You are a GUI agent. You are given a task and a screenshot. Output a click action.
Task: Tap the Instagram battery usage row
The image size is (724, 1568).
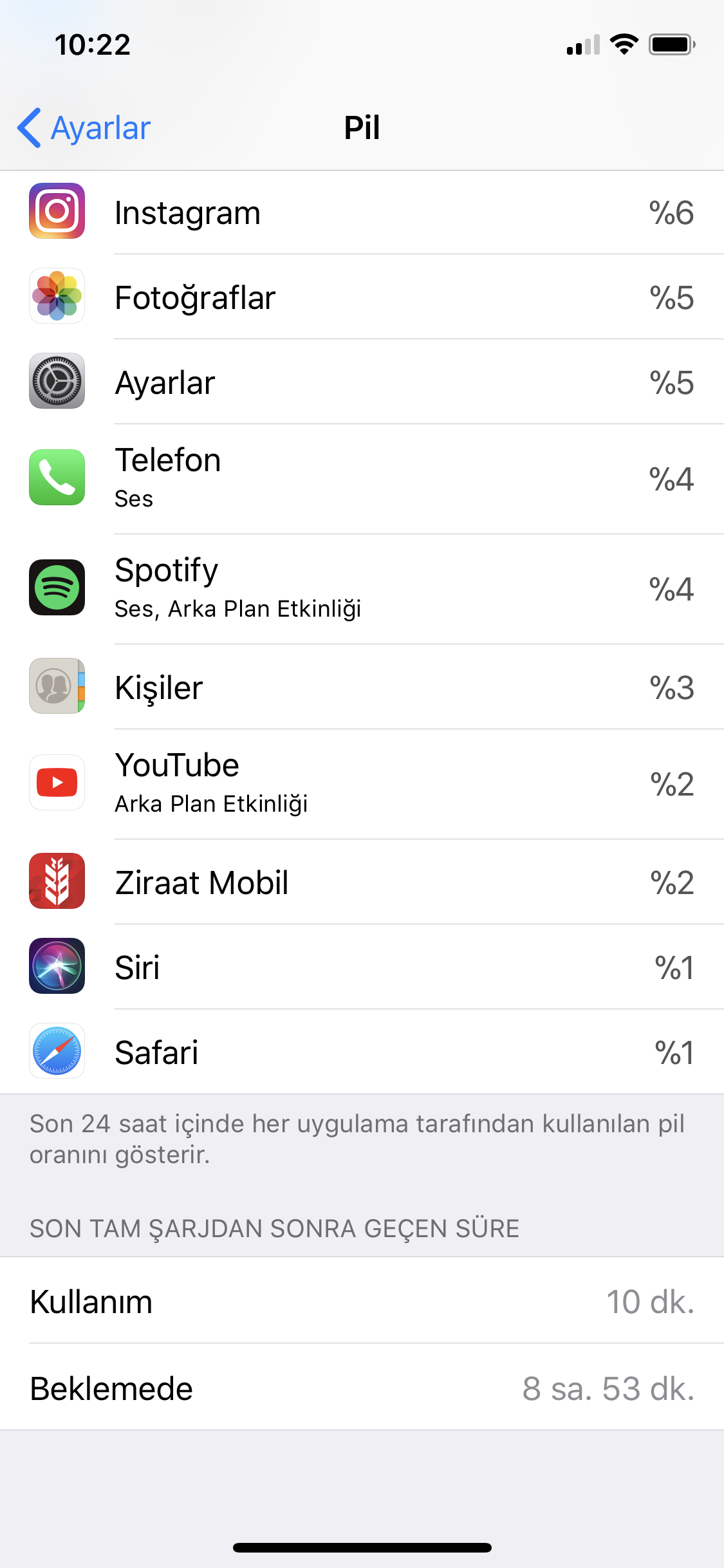[x=360, y=212]
